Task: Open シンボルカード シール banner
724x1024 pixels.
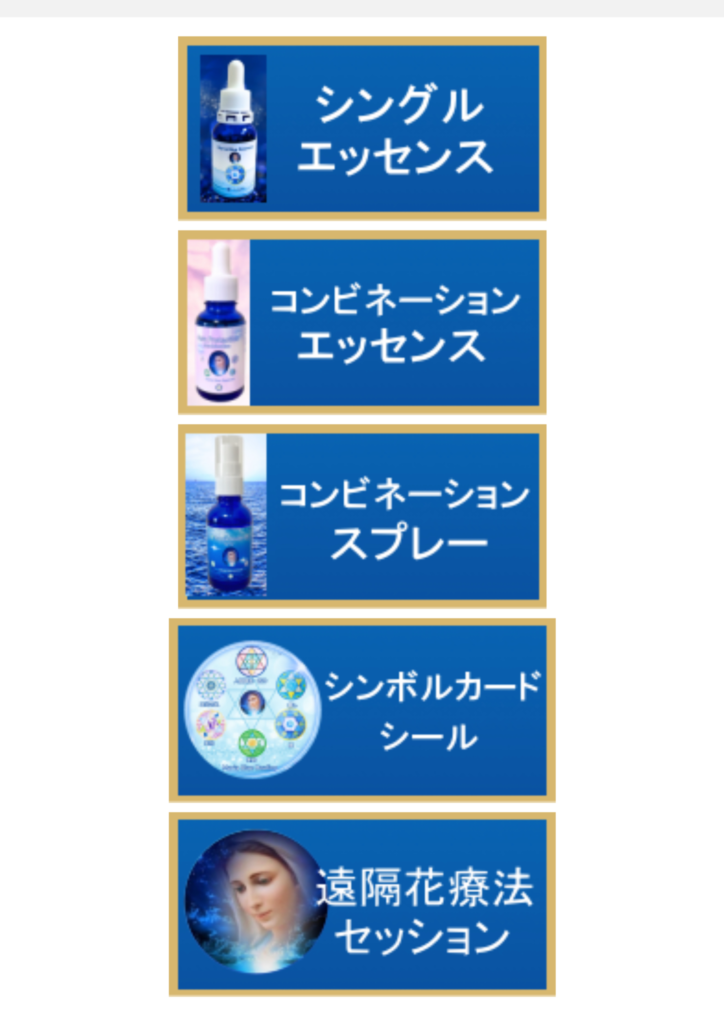Action: coord(362,710)
